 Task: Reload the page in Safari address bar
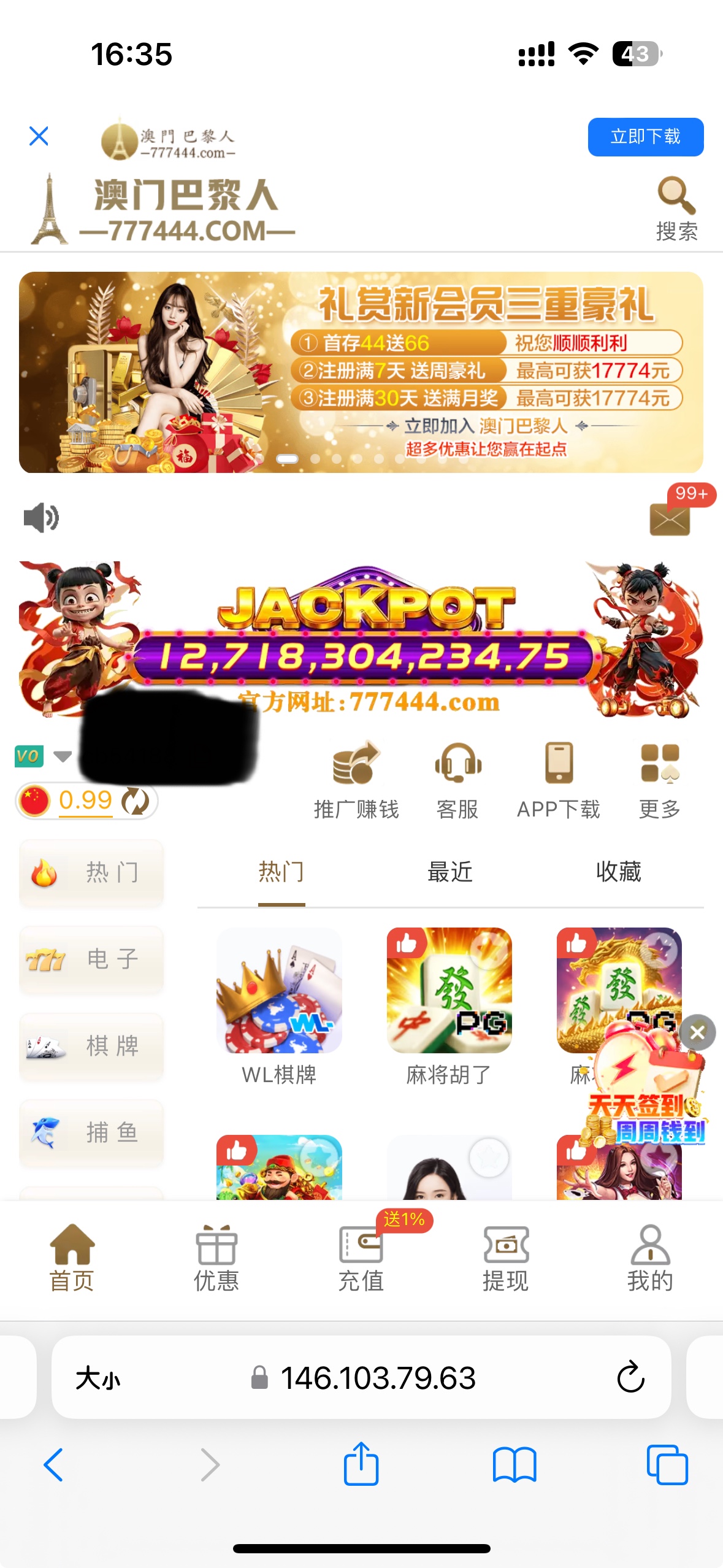tap(630, 1378)
